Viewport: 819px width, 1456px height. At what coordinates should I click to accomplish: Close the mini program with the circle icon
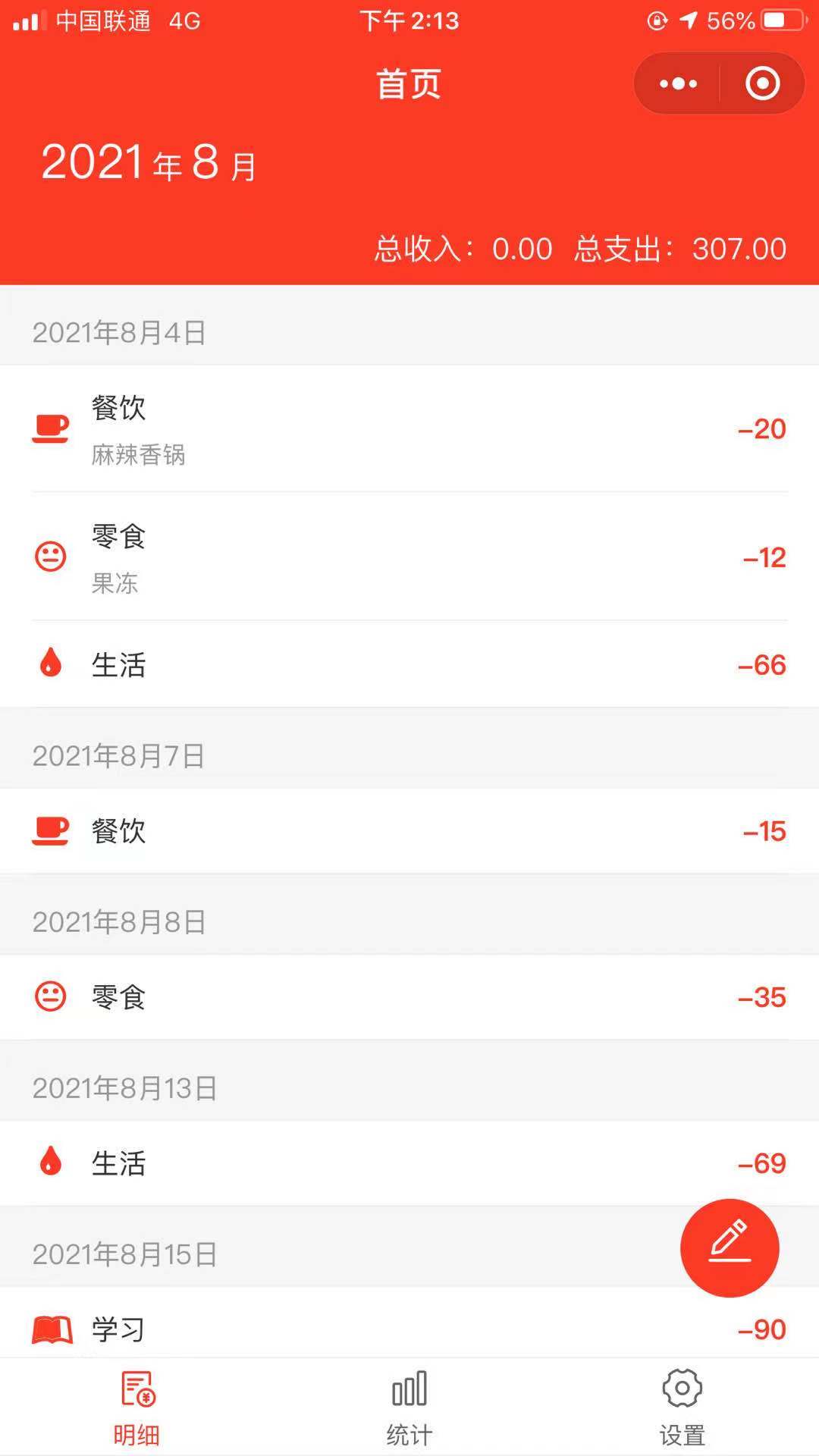point(762,83)
